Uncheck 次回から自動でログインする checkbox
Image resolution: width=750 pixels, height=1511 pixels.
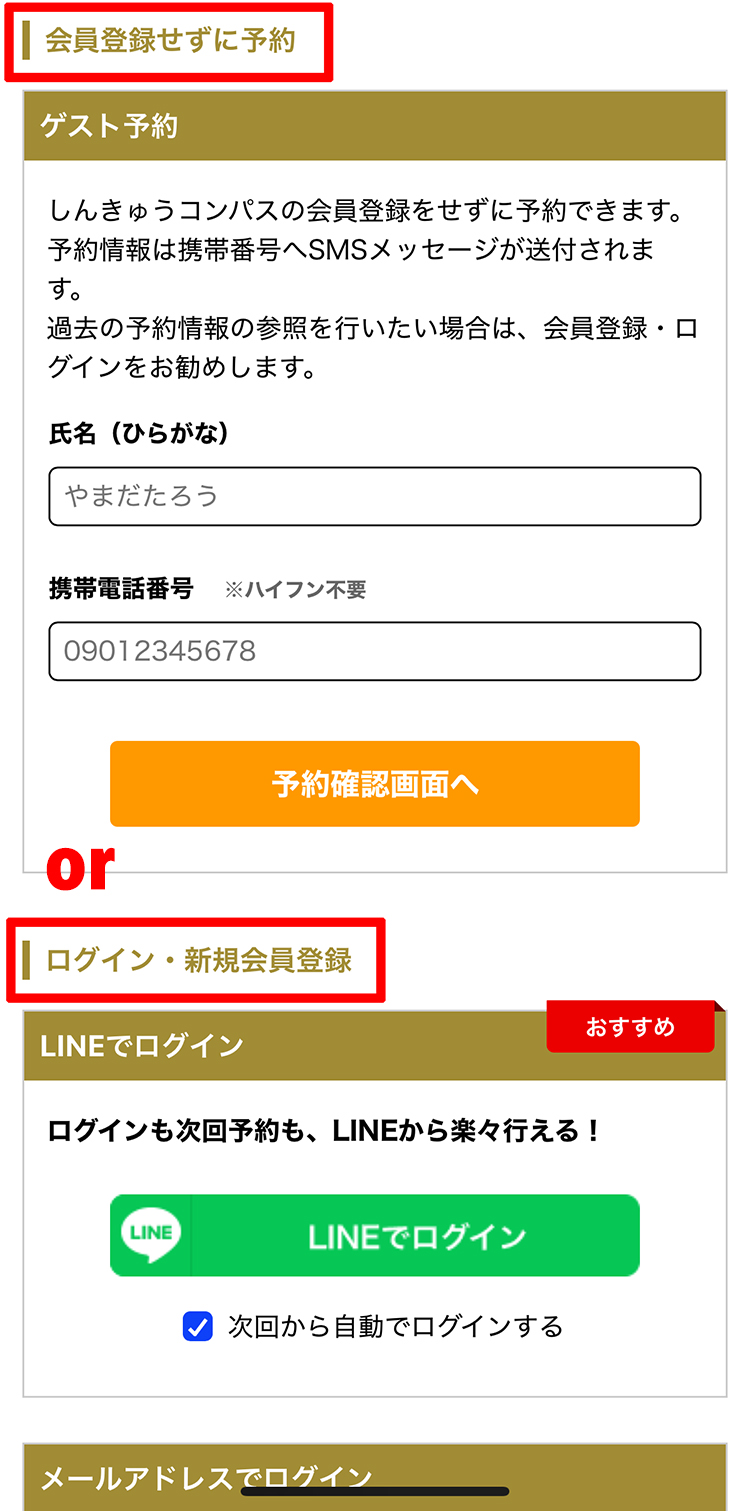click(198, 1327)
